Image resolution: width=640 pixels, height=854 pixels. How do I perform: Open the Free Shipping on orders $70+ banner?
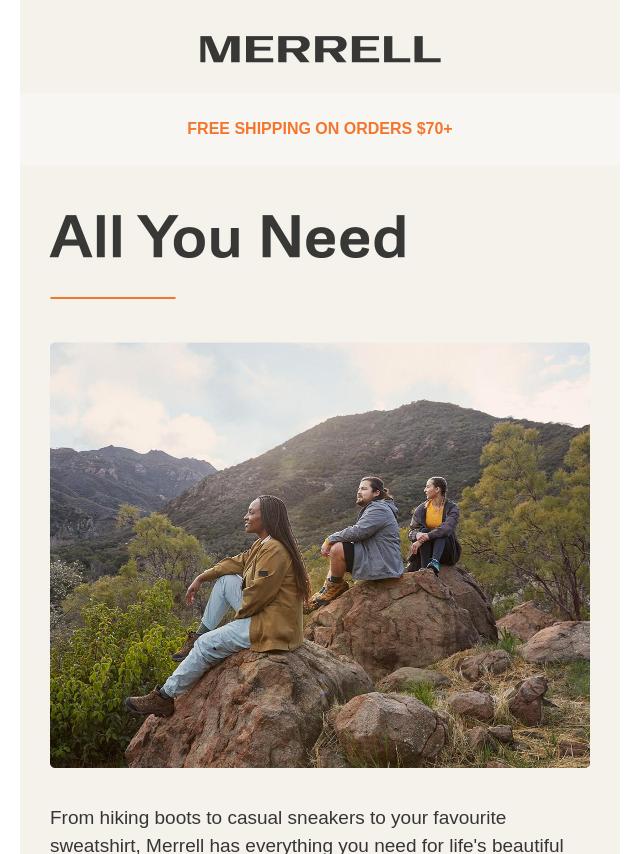[320, 129]
